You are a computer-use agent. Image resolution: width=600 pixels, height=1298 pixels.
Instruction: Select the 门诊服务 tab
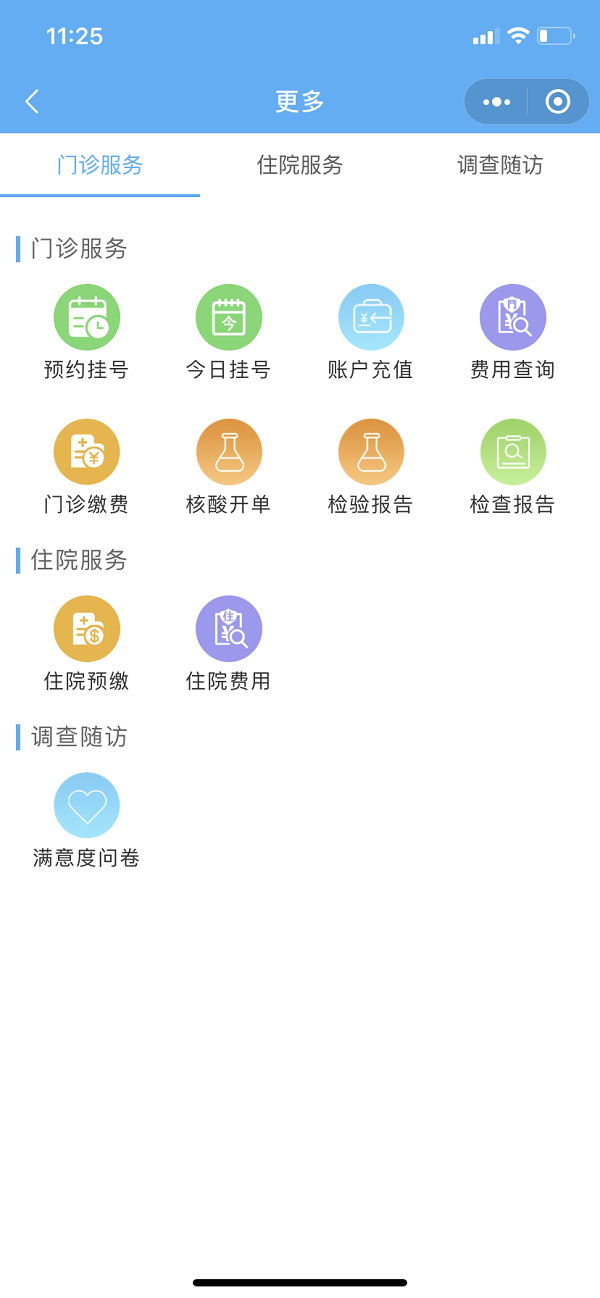pyautogui.click(x=100, y=165)
